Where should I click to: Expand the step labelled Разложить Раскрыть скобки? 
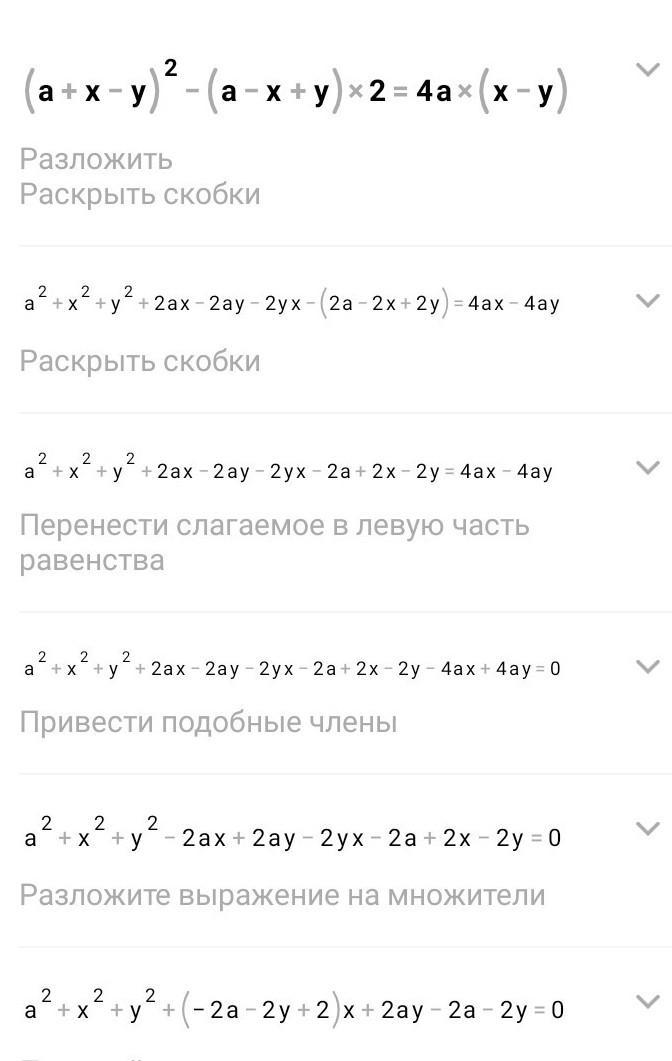648,69
